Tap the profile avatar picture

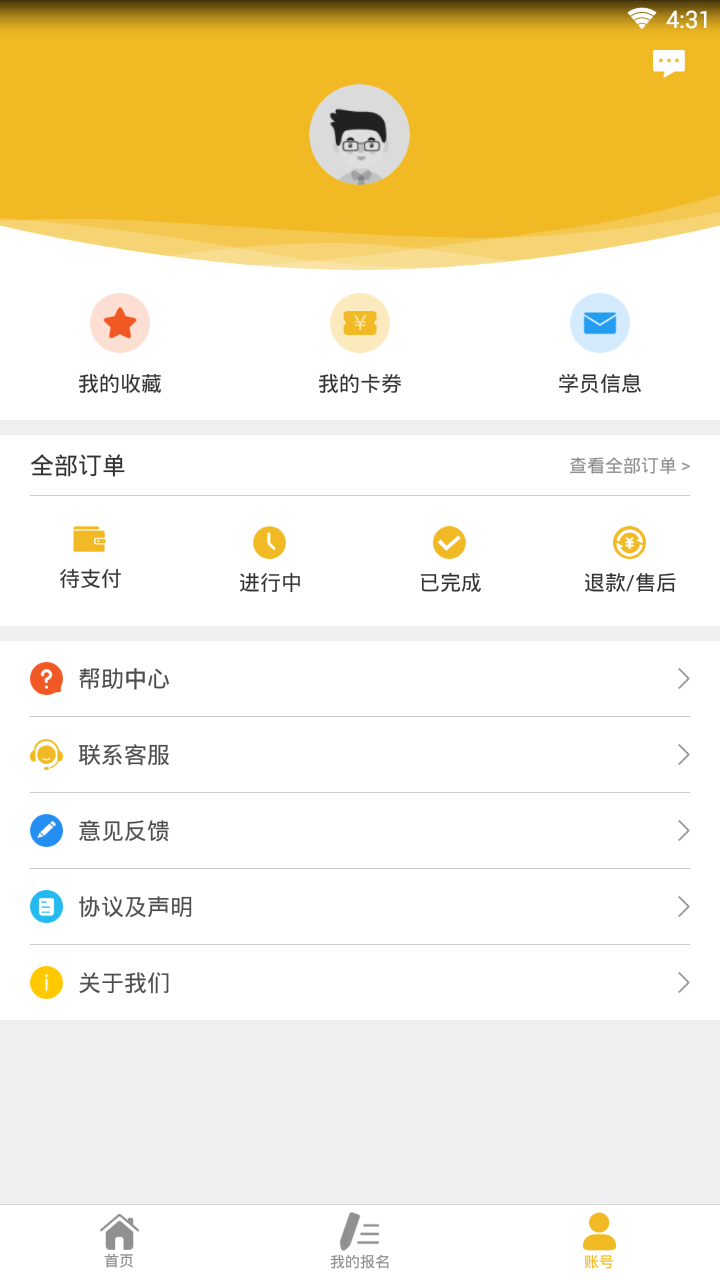point(359,135)
